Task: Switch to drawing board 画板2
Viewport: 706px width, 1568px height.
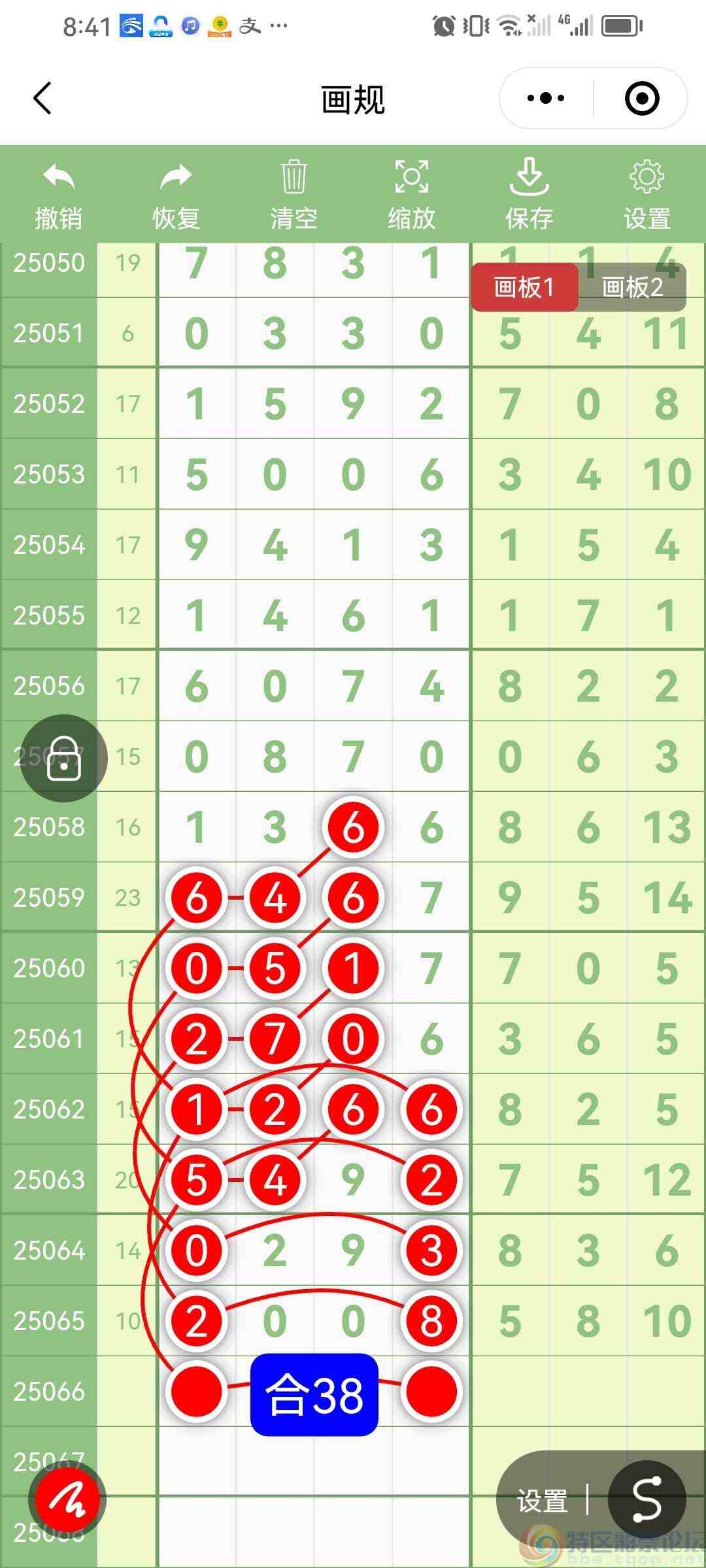Action: (x=631, y=287)
